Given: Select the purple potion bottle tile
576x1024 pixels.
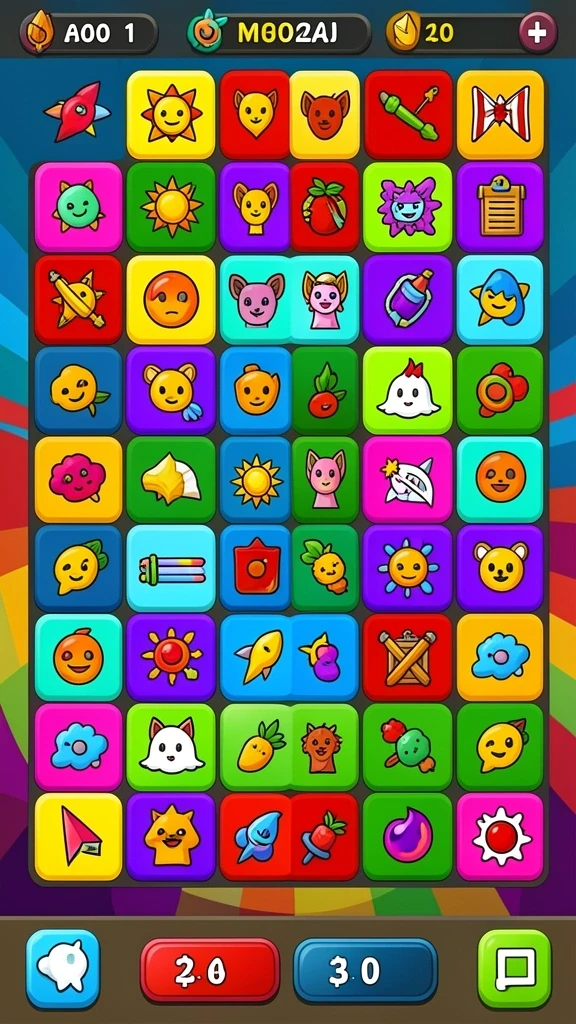Looking at the screenshot, I should [x=408, y=300].
